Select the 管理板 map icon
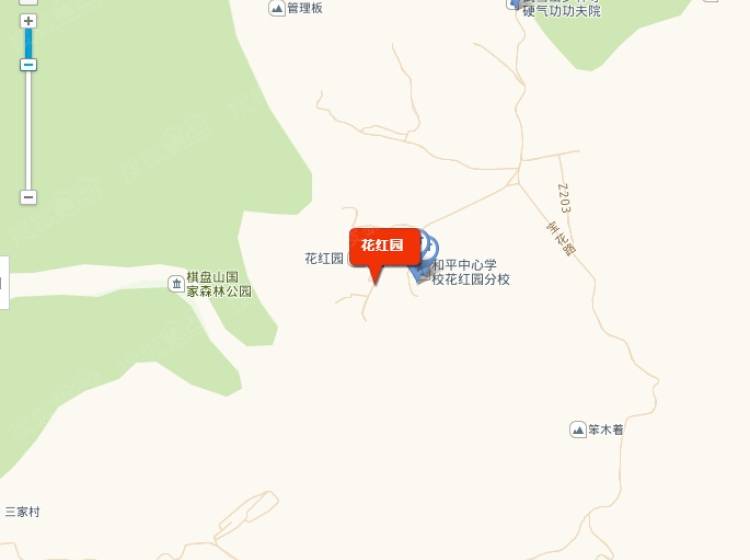The height and width of the screenshot is (560, 750). click(x=277, y=8)
